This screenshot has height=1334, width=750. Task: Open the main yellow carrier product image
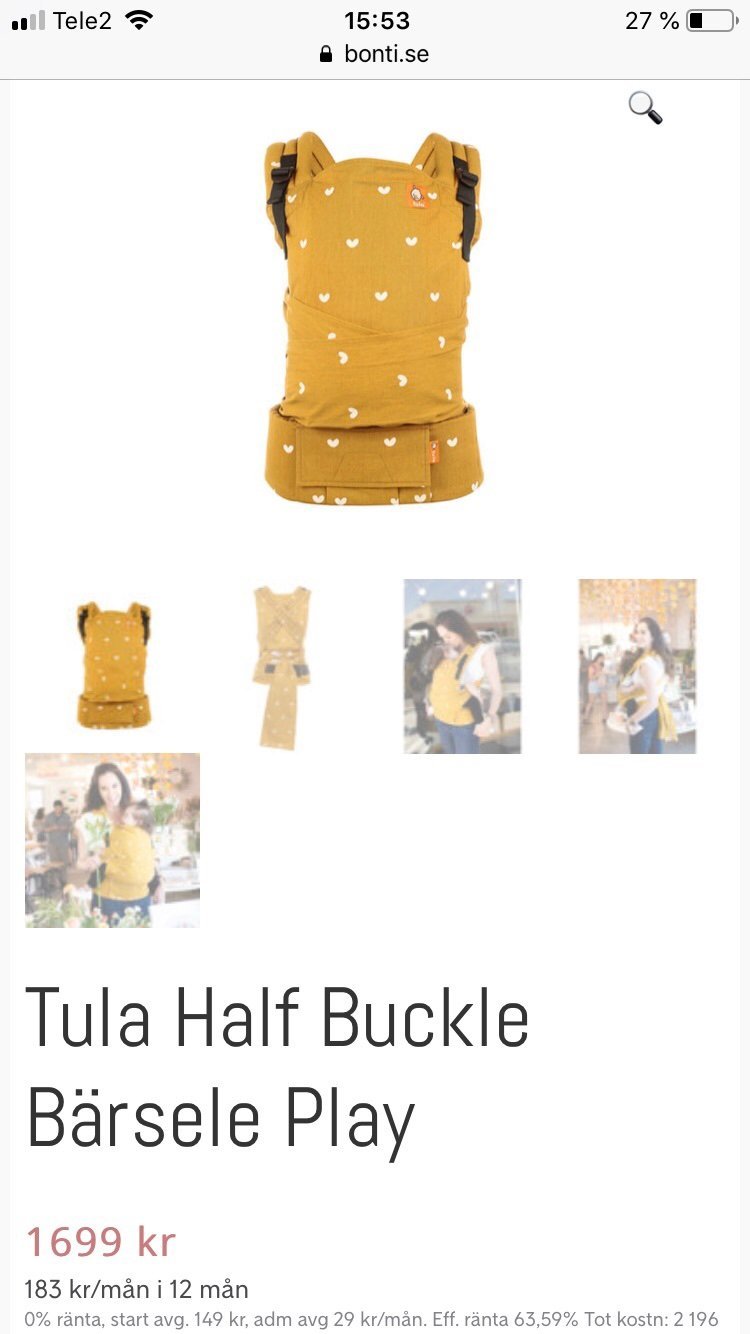(x=374, y=320)
